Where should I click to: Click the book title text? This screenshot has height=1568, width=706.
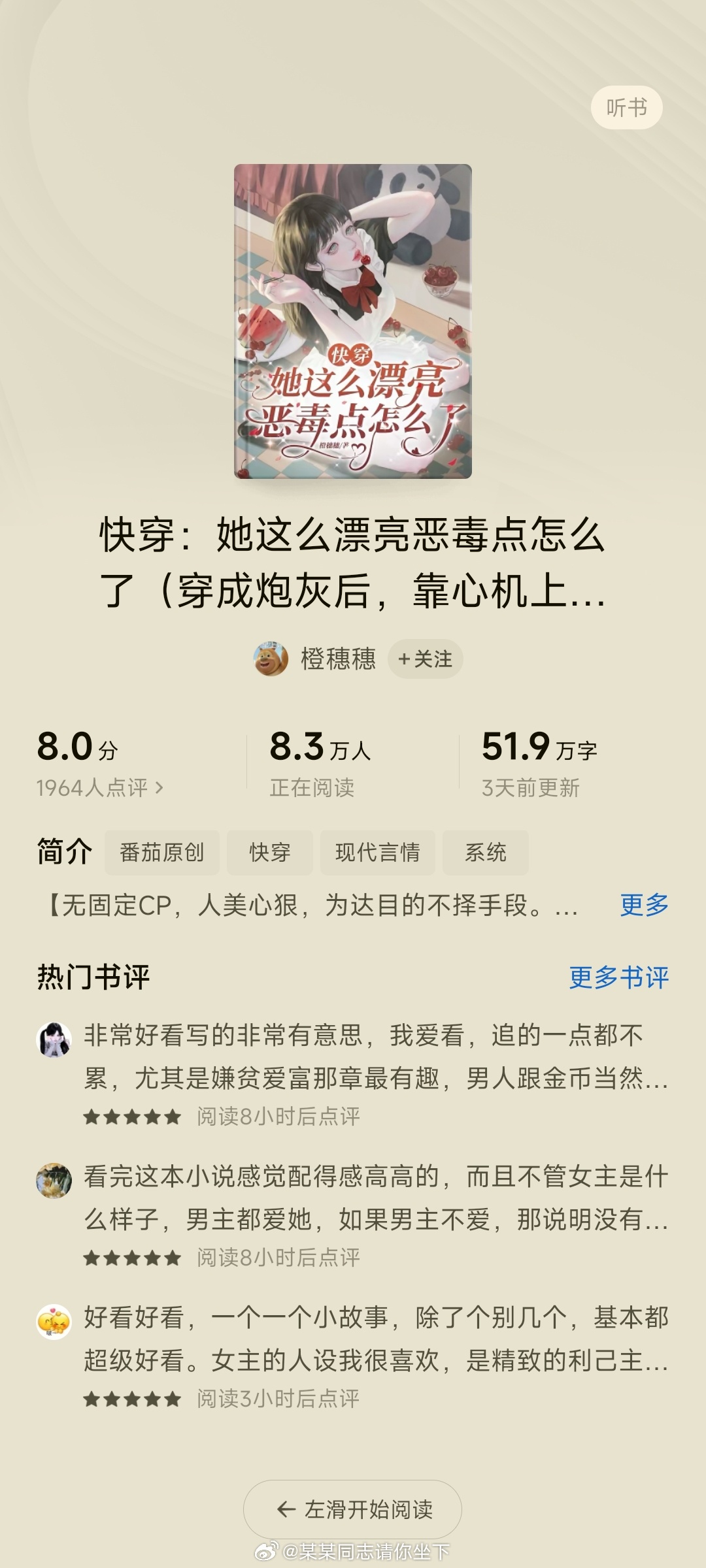353,565
